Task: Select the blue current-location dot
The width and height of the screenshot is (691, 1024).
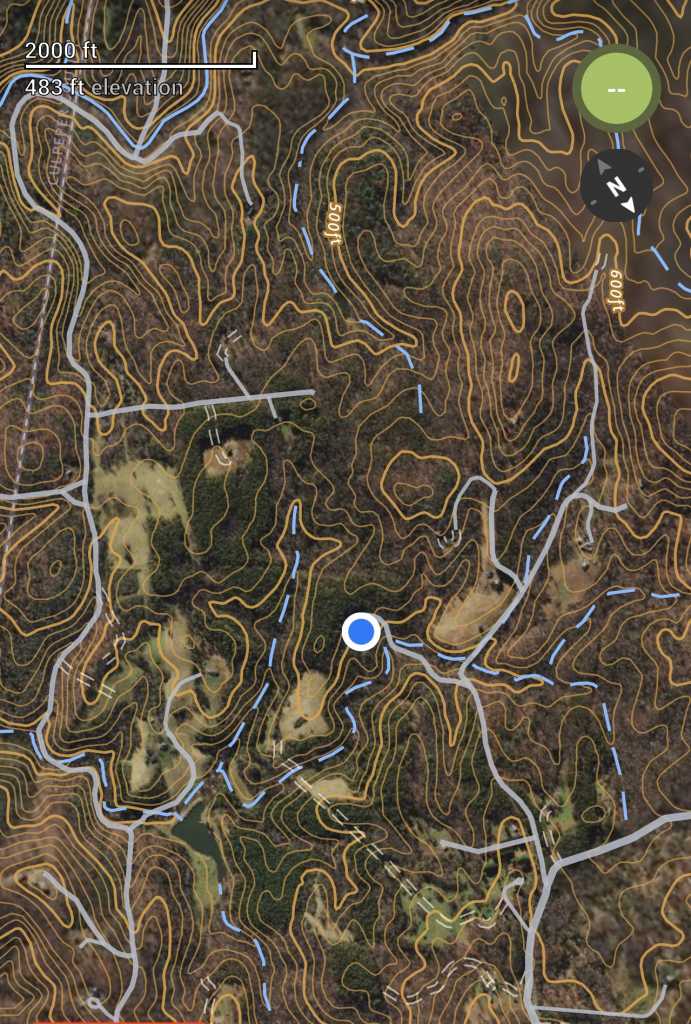Action: tap(360, 632)
